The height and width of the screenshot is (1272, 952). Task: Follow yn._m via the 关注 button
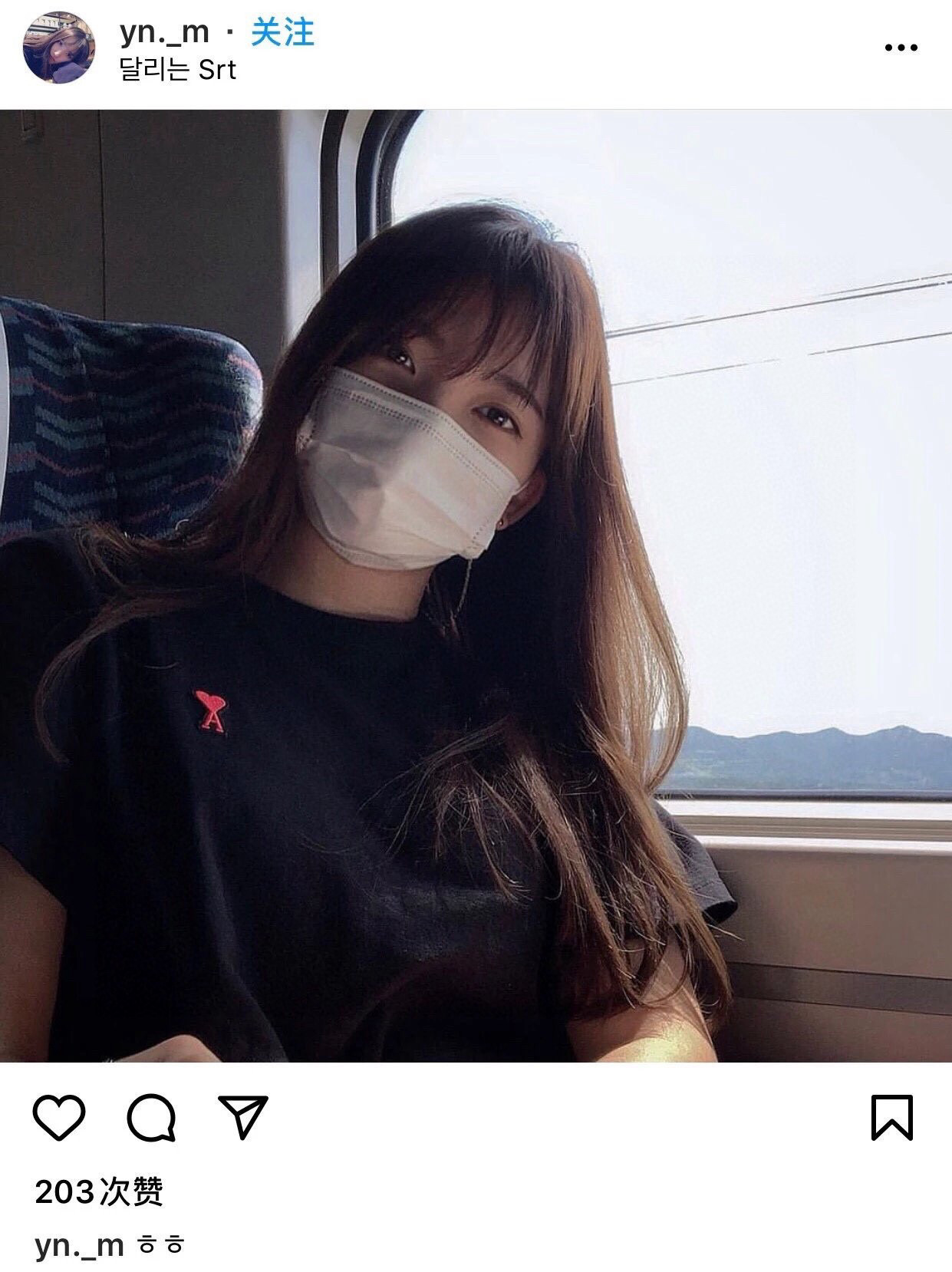tap(282, 32)
